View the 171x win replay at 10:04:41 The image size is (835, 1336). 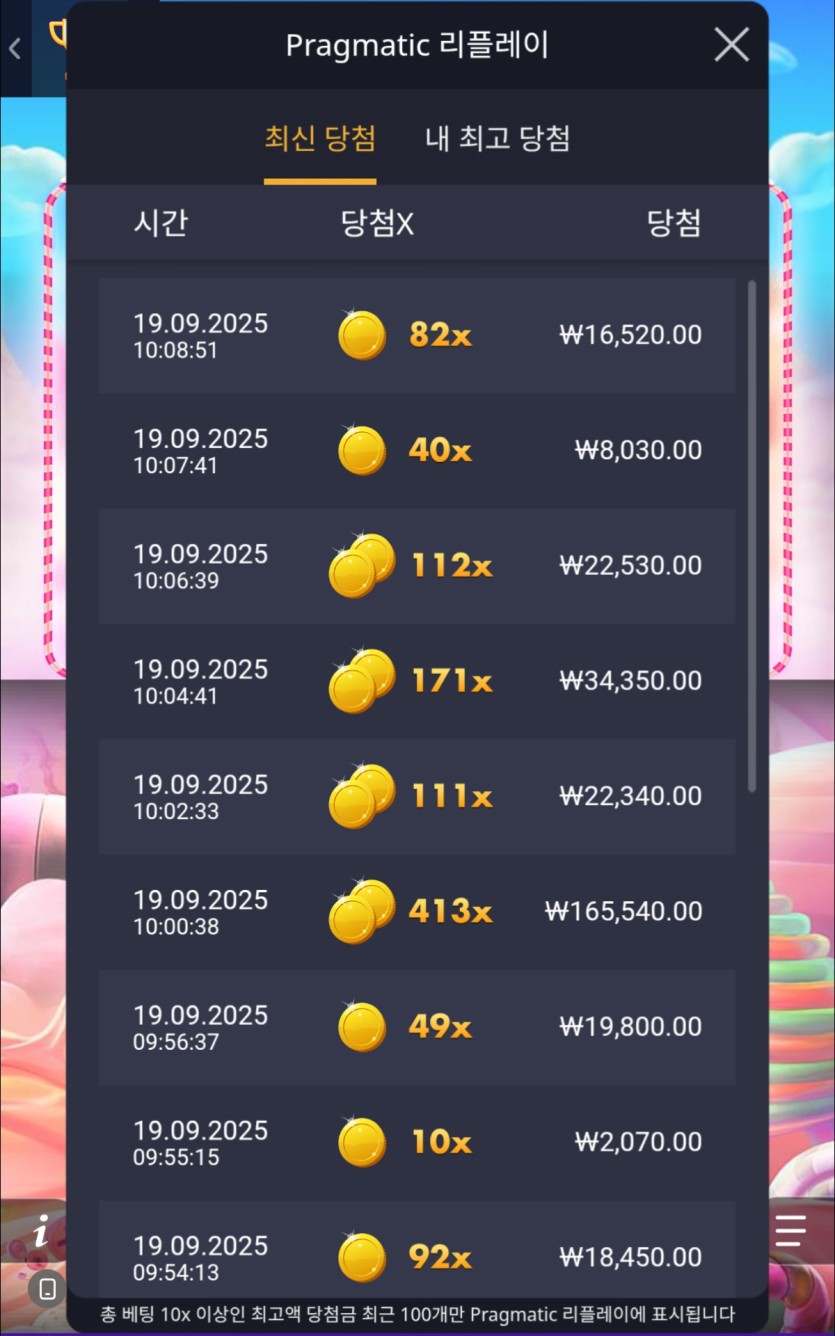417,681
